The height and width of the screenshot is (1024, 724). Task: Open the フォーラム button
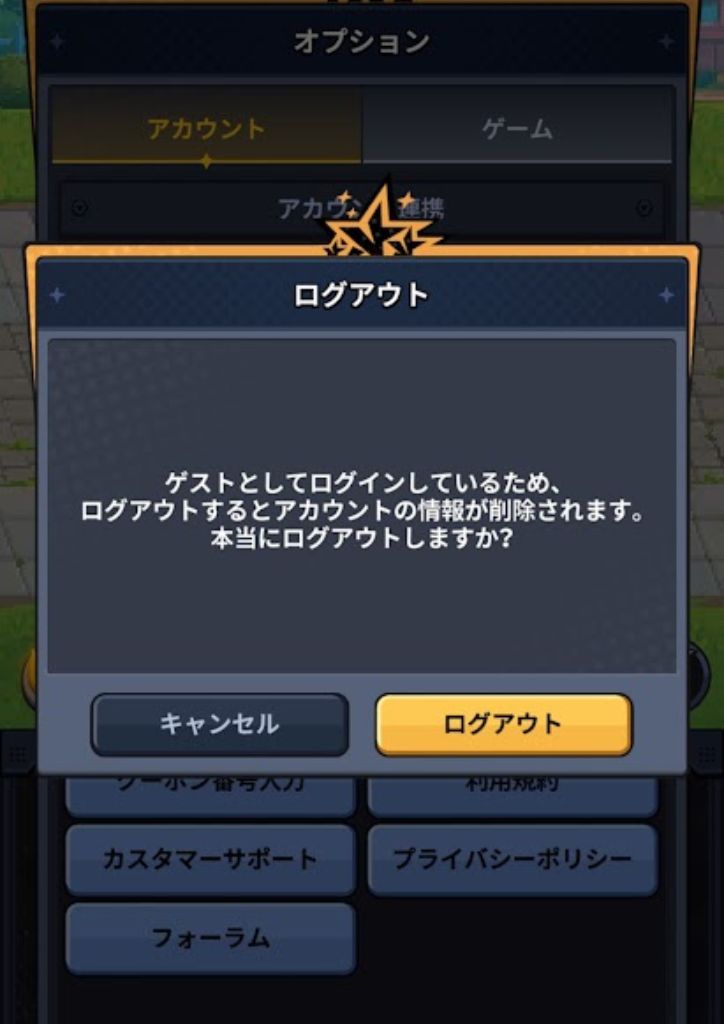[x=210, y=938]
